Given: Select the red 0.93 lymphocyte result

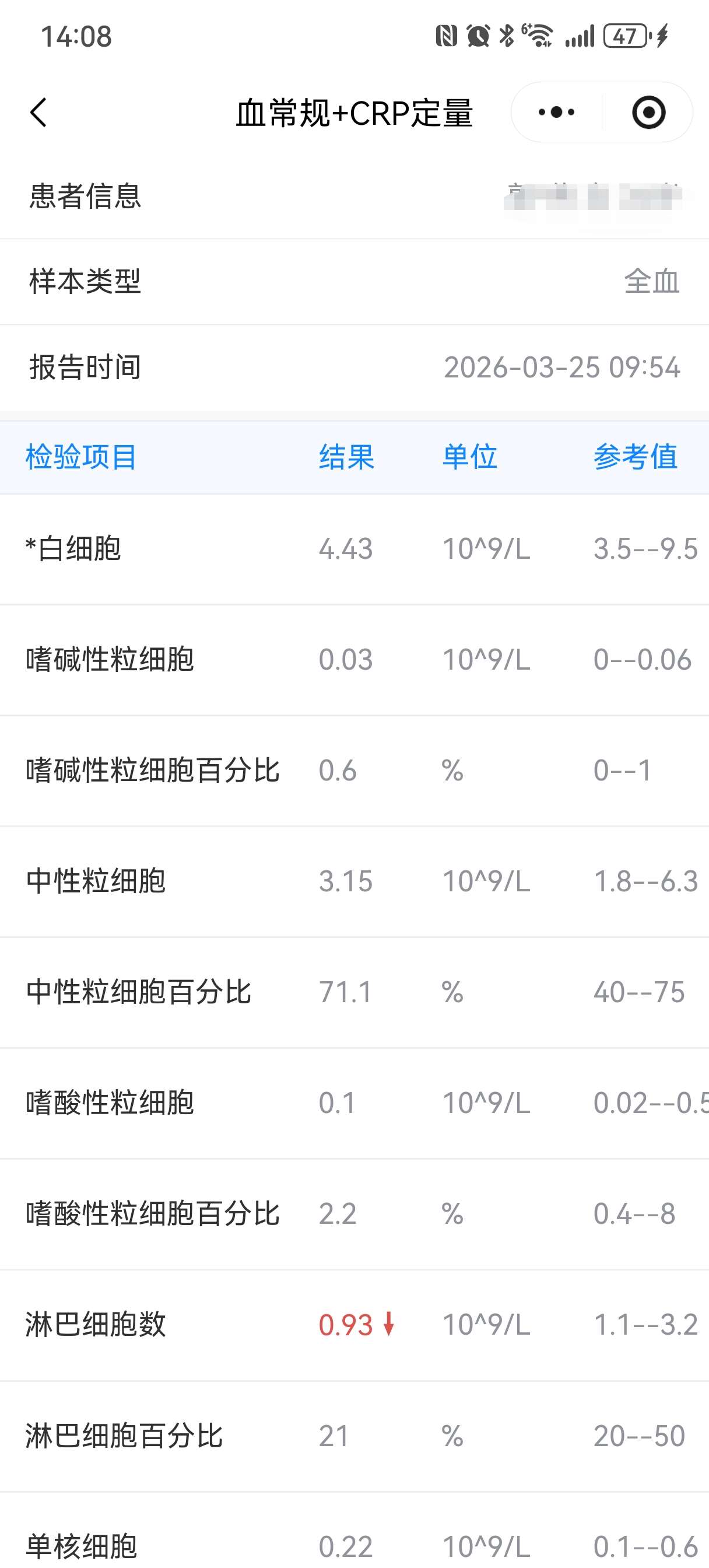Looking at the screenshot, I should [x=346, y=1325].
